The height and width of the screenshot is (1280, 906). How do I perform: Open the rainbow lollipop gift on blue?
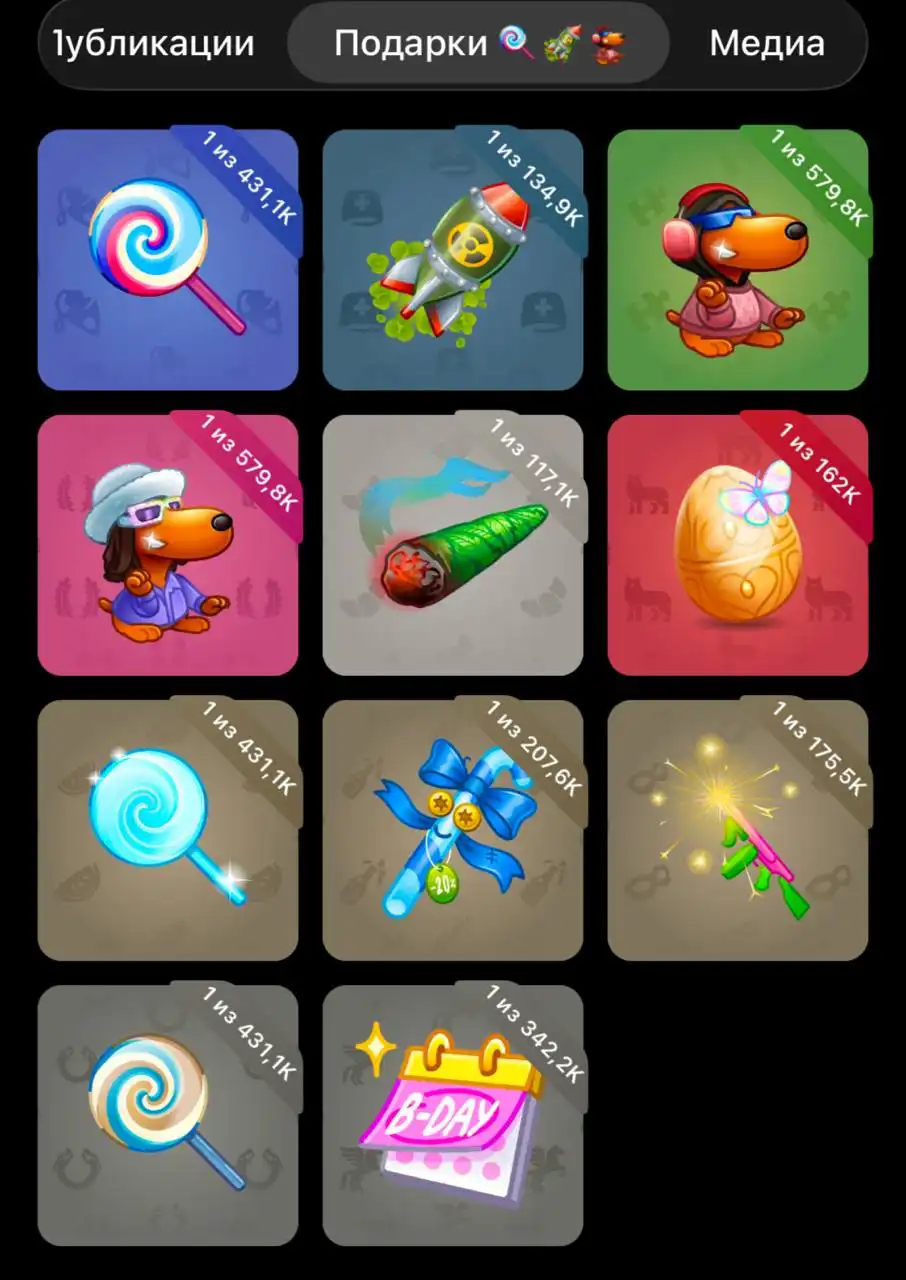pyautogui.click(x=168, y=260)
